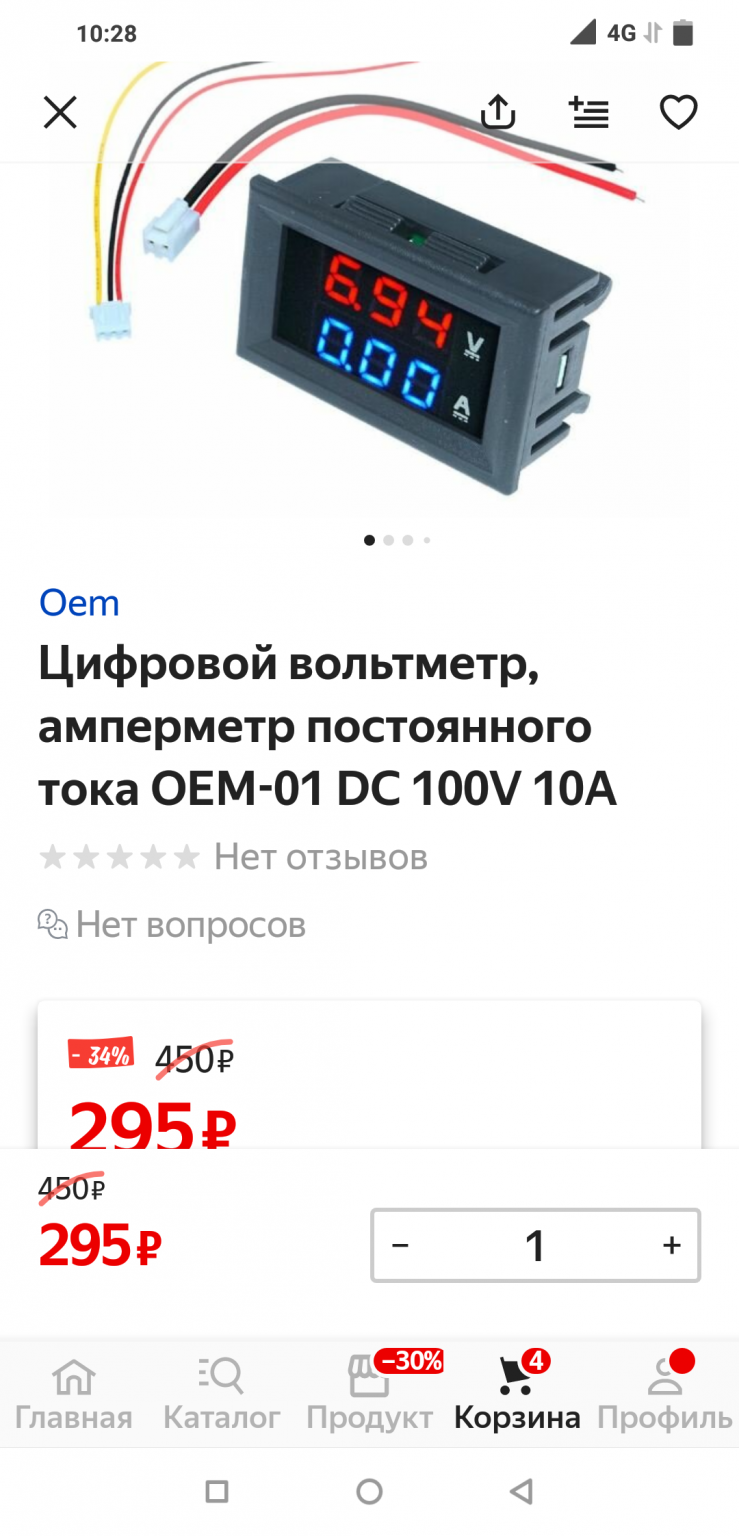Close the product page
739x1536 pixels.
point(60,113)
